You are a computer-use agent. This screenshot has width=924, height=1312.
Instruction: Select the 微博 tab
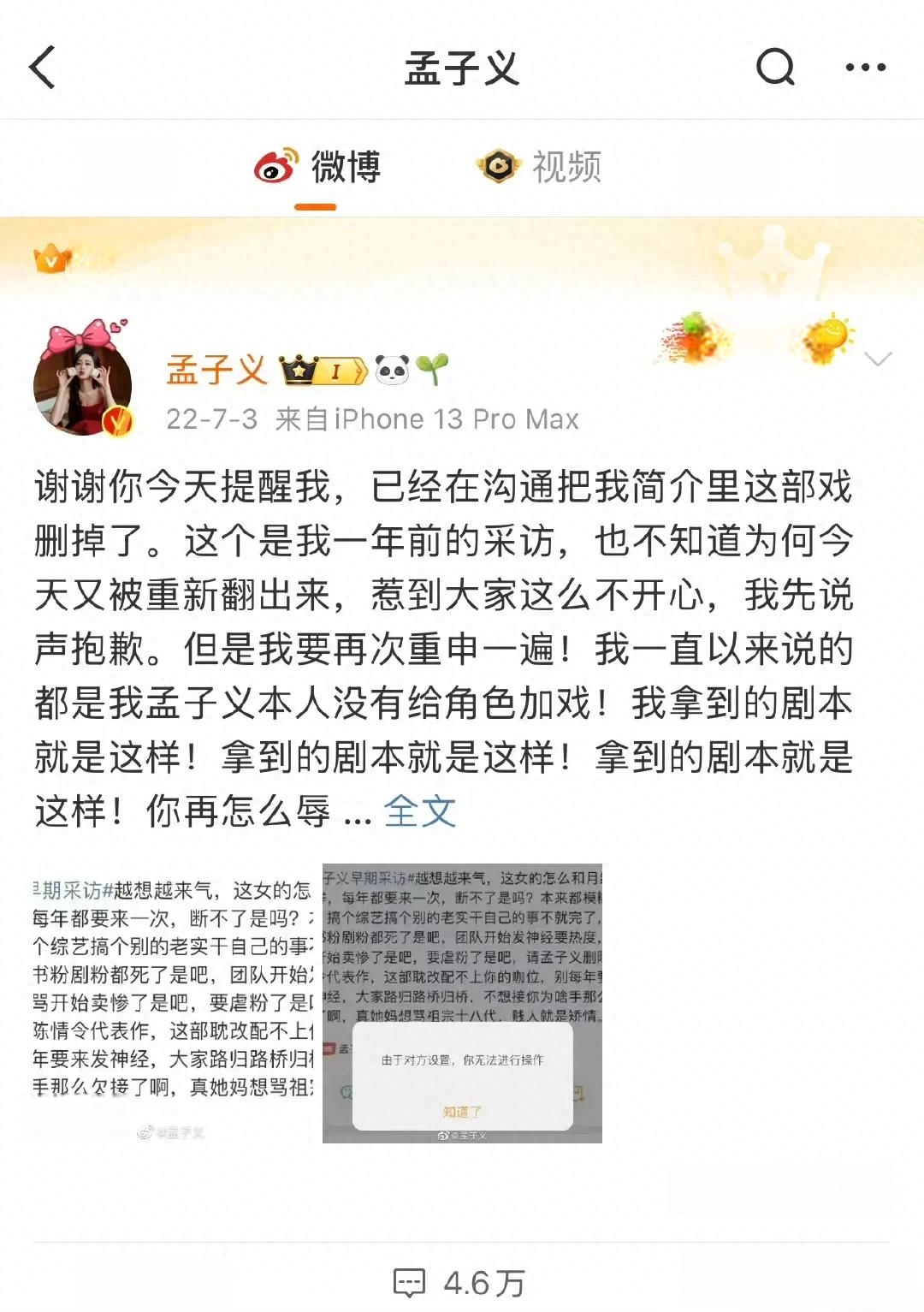tap(318, 167)
